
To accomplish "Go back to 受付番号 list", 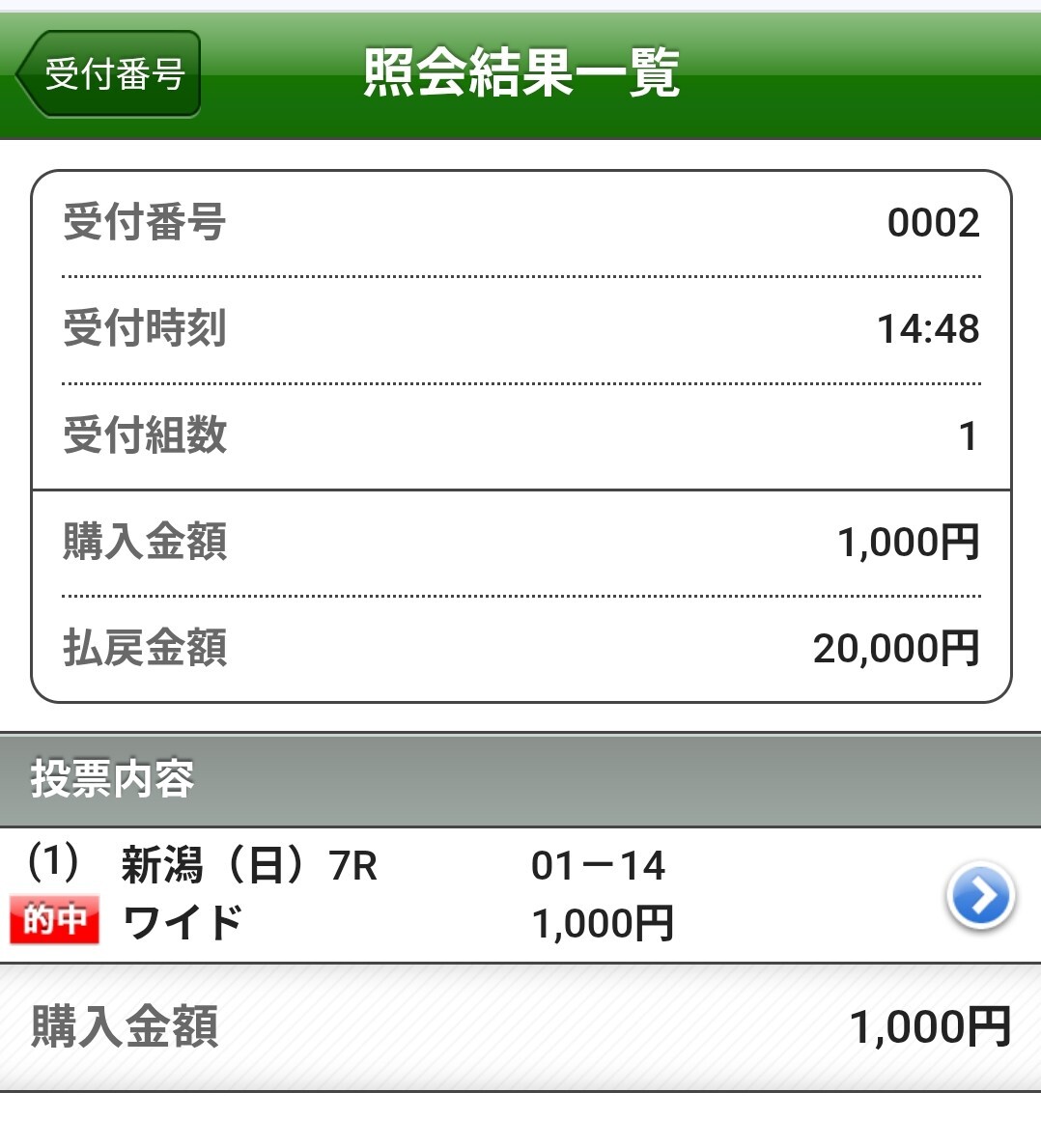I will point(108,74).
